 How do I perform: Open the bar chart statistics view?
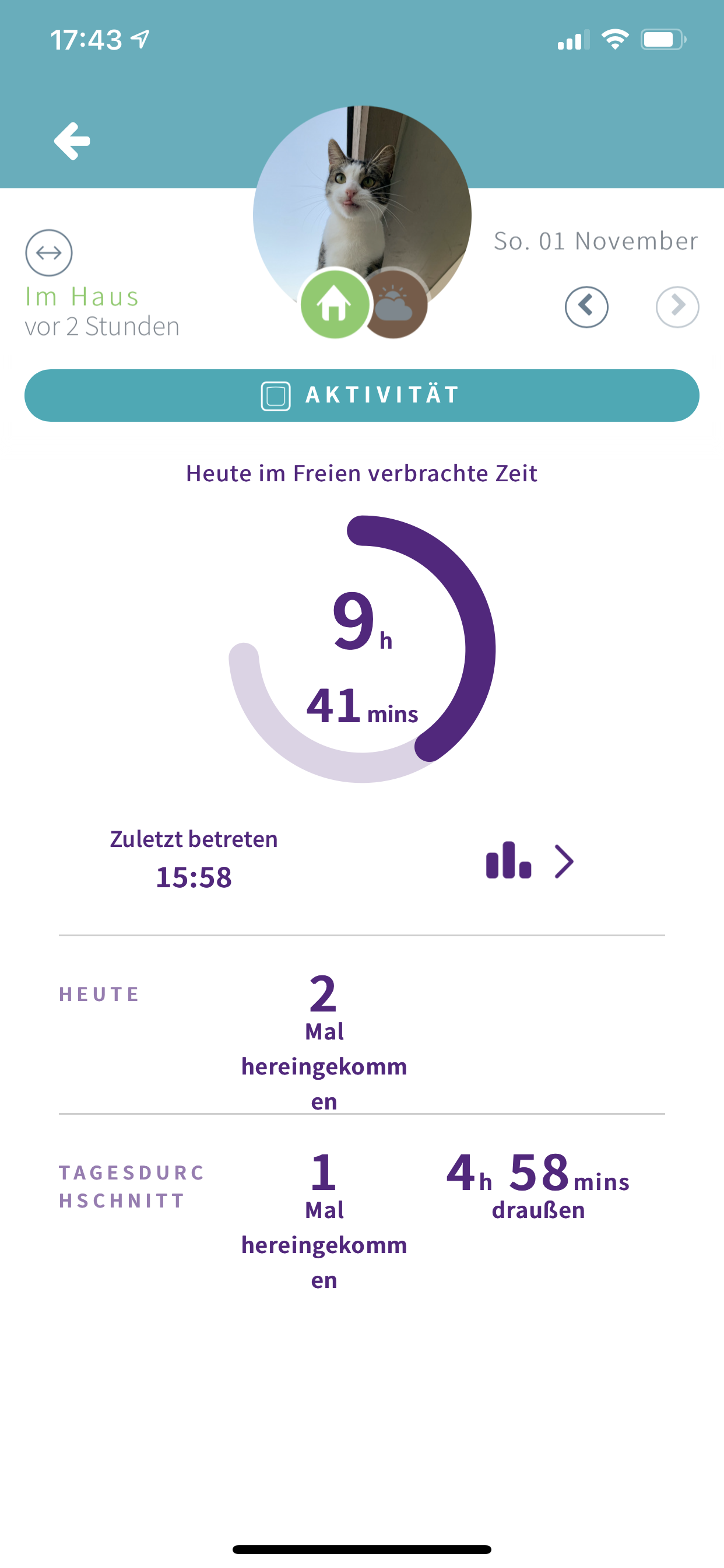[x=529, y=860]
